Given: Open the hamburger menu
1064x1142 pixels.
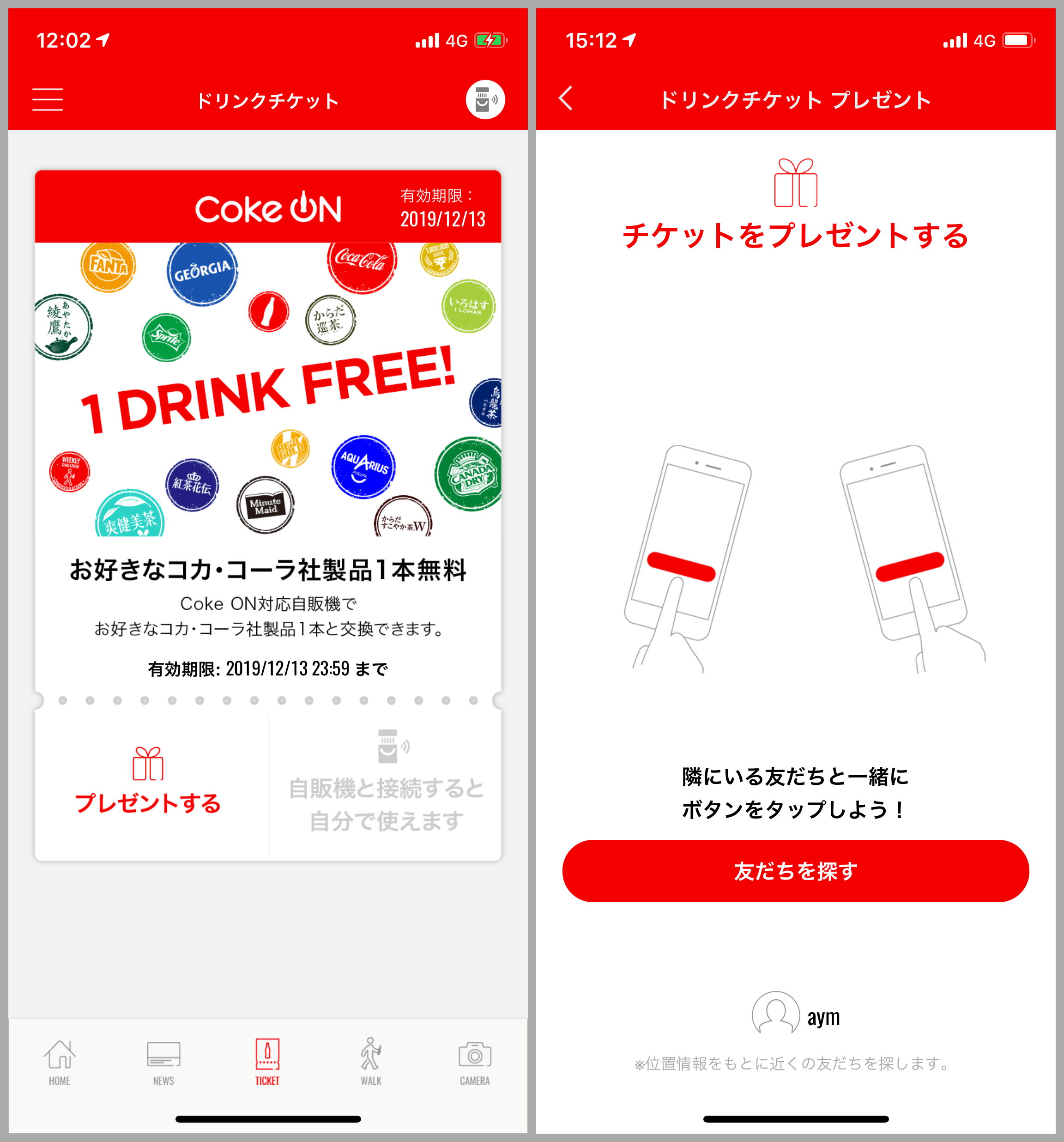Looking at the screenshot, I should tap(48, 99).
